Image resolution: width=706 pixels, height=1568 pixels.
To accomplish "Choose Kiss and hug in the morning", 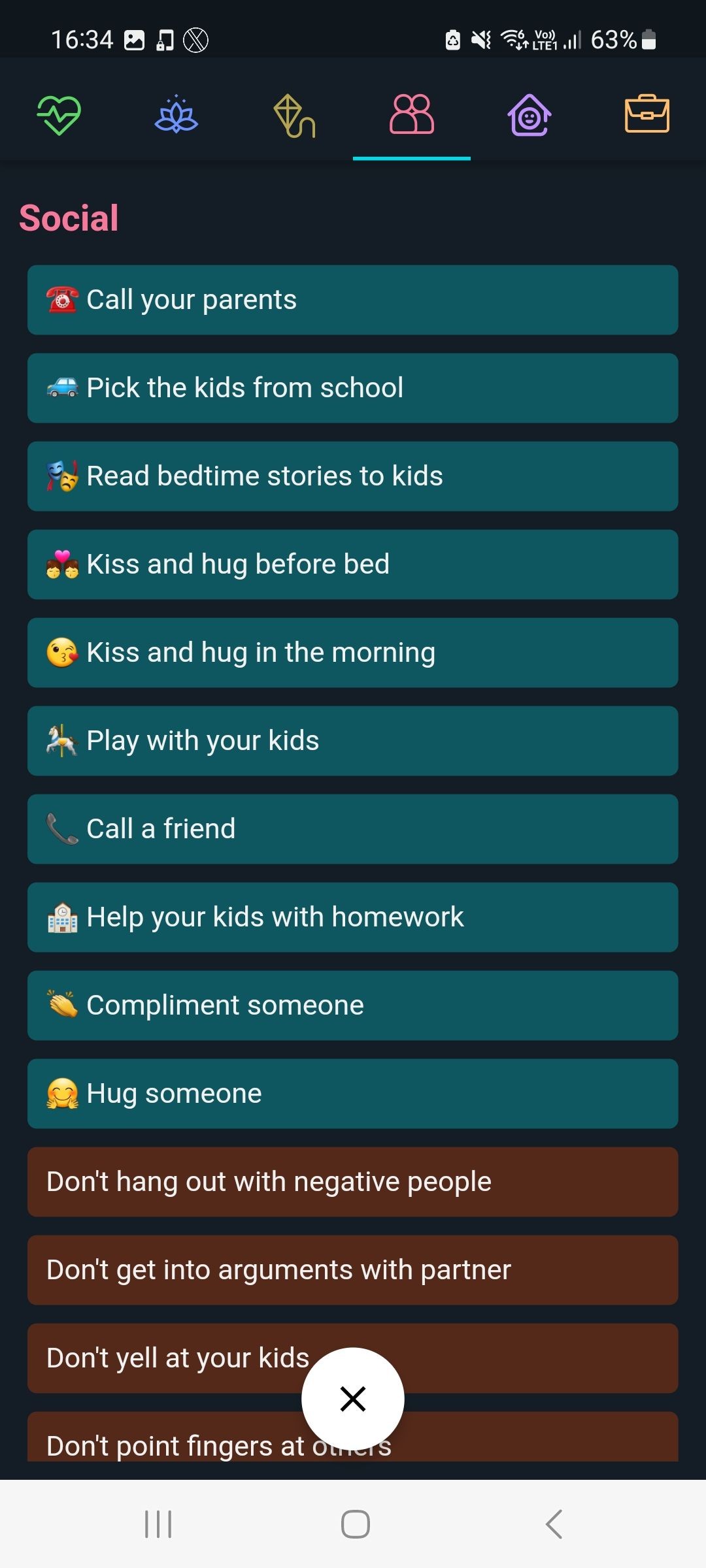I will click(353, 653).
